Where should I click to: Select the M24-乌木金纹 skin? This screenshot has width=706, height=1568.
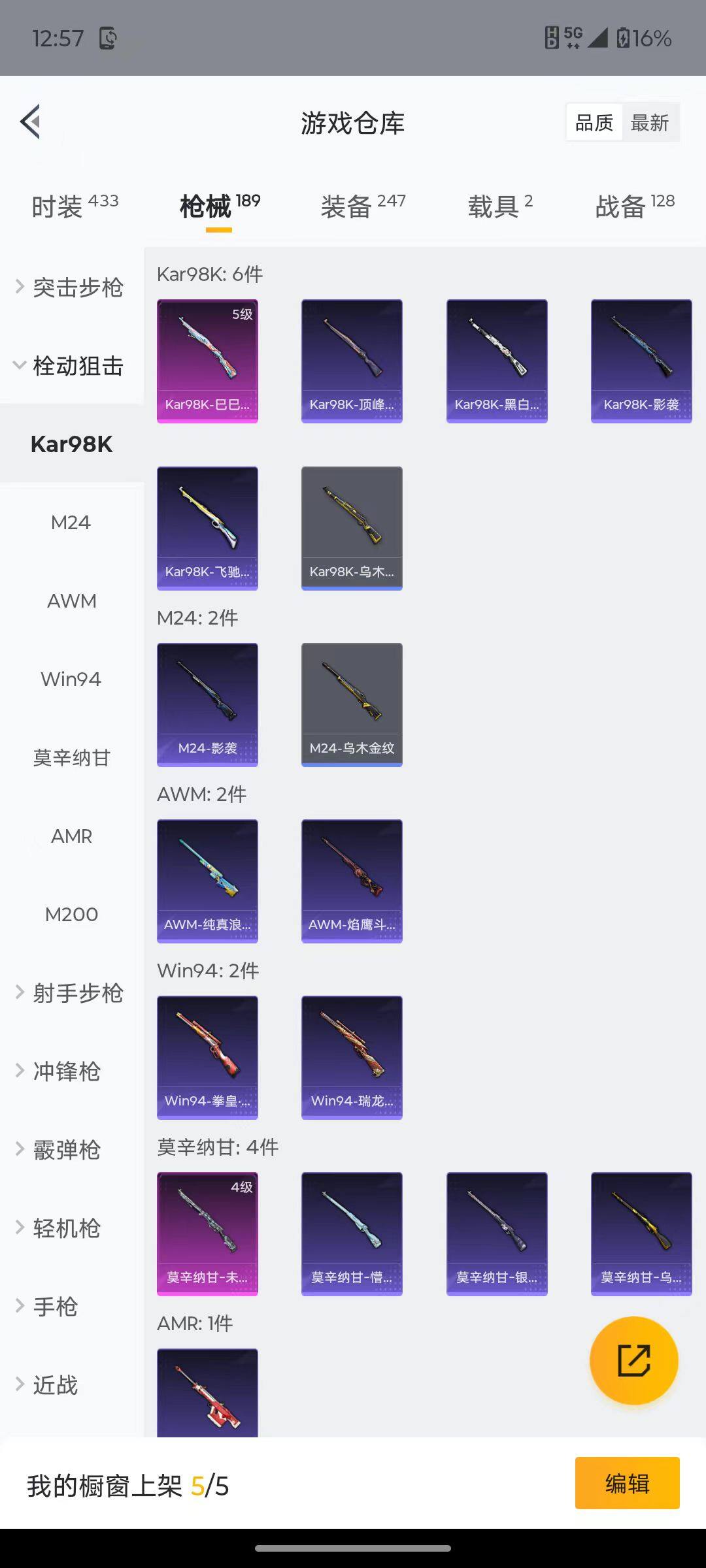pos(351,704)
